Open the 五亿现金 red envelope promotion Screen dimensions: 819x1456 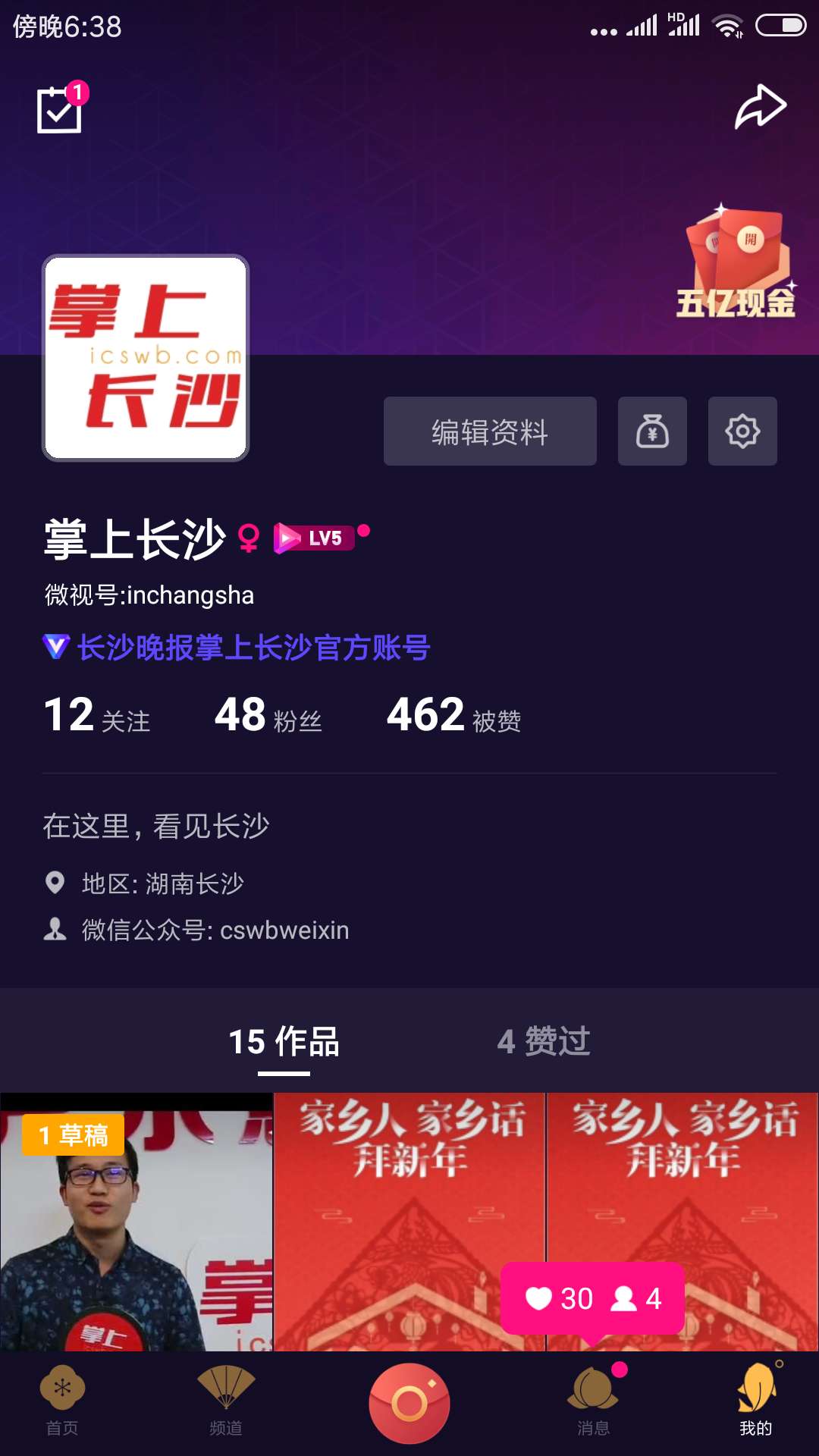(736, 262)
